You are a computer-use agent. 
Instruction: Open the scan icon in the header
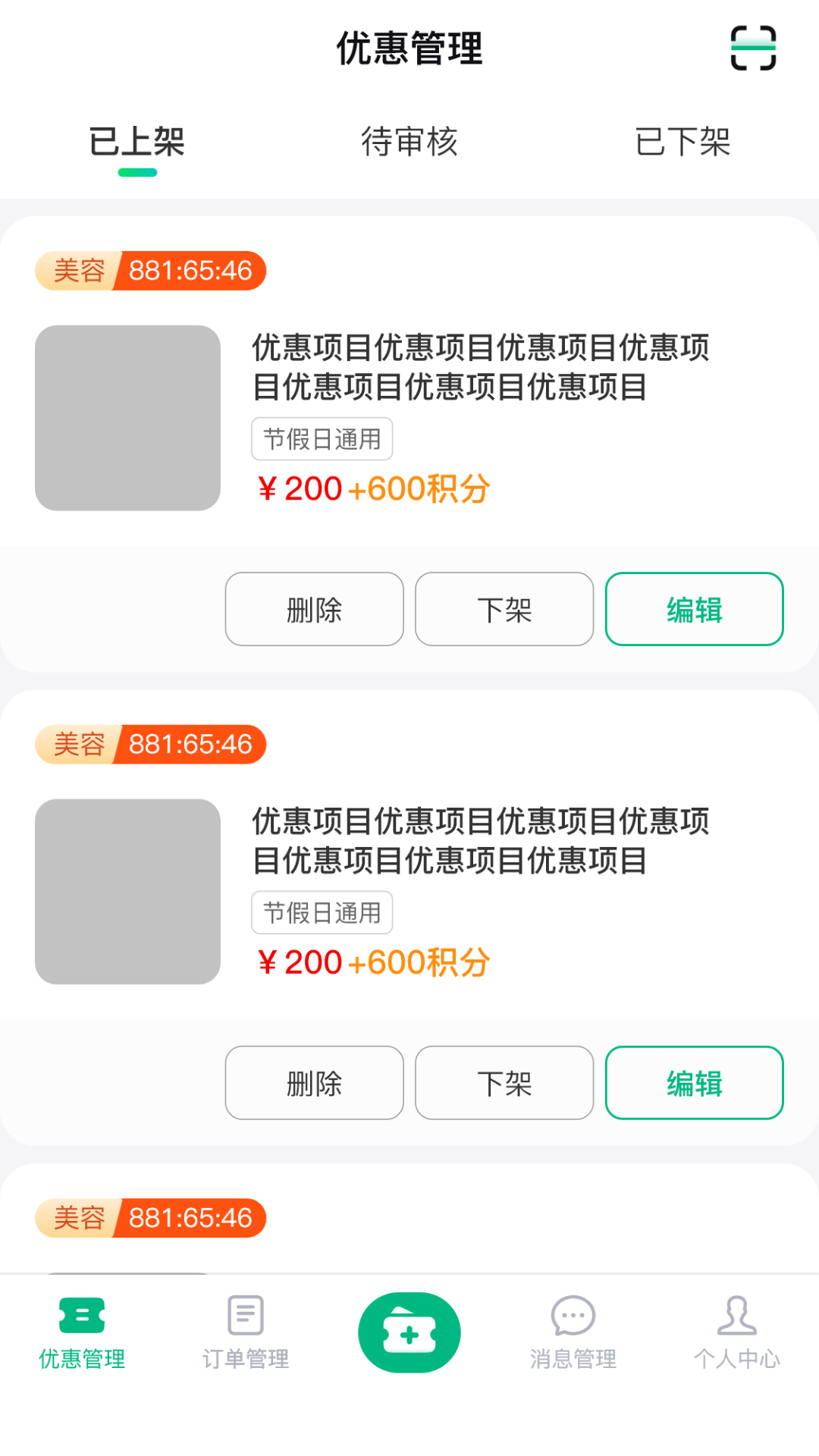pos(753,48)
